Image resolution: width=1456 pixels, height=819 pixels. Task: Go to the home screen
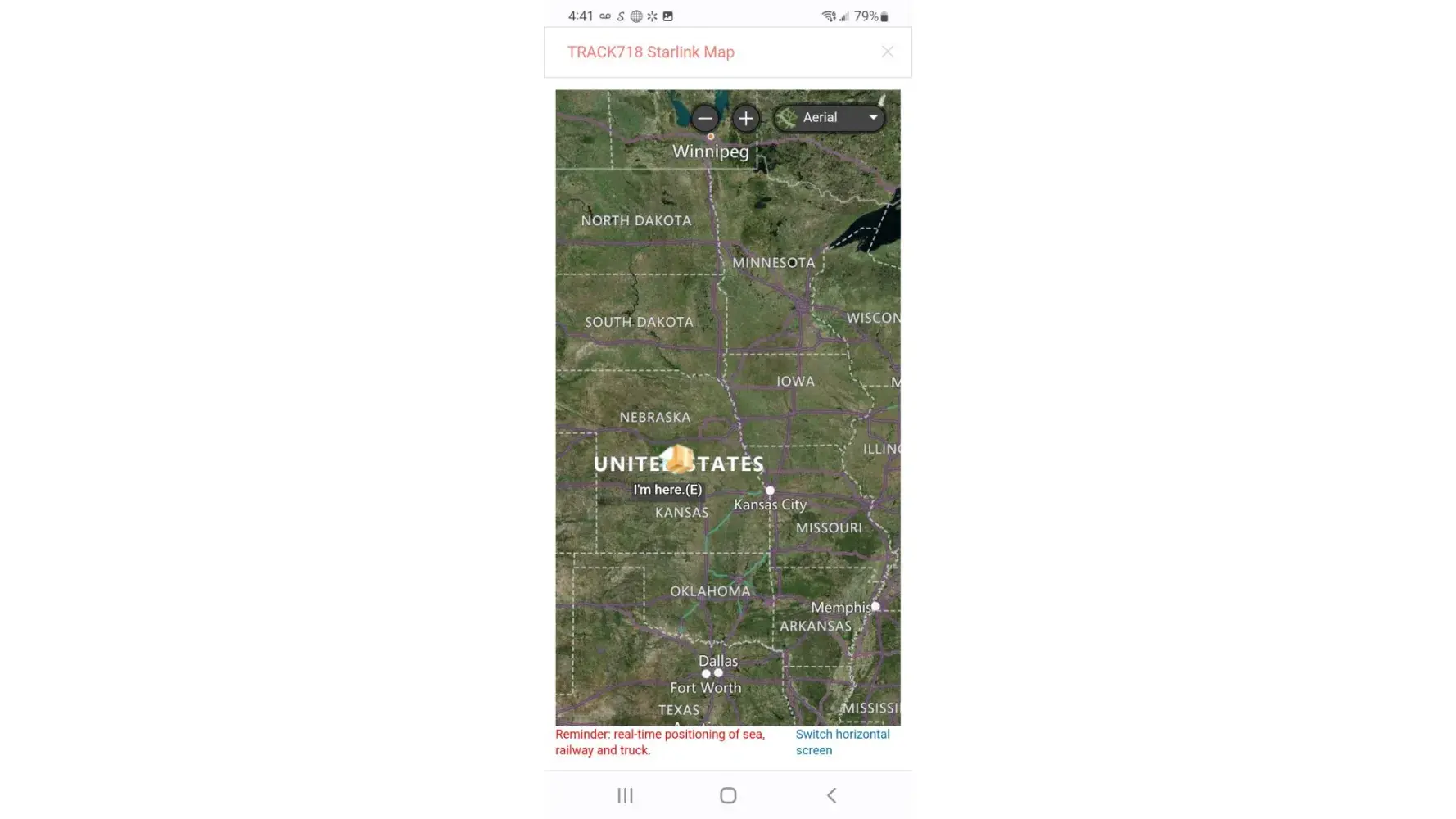coord(728,795)
